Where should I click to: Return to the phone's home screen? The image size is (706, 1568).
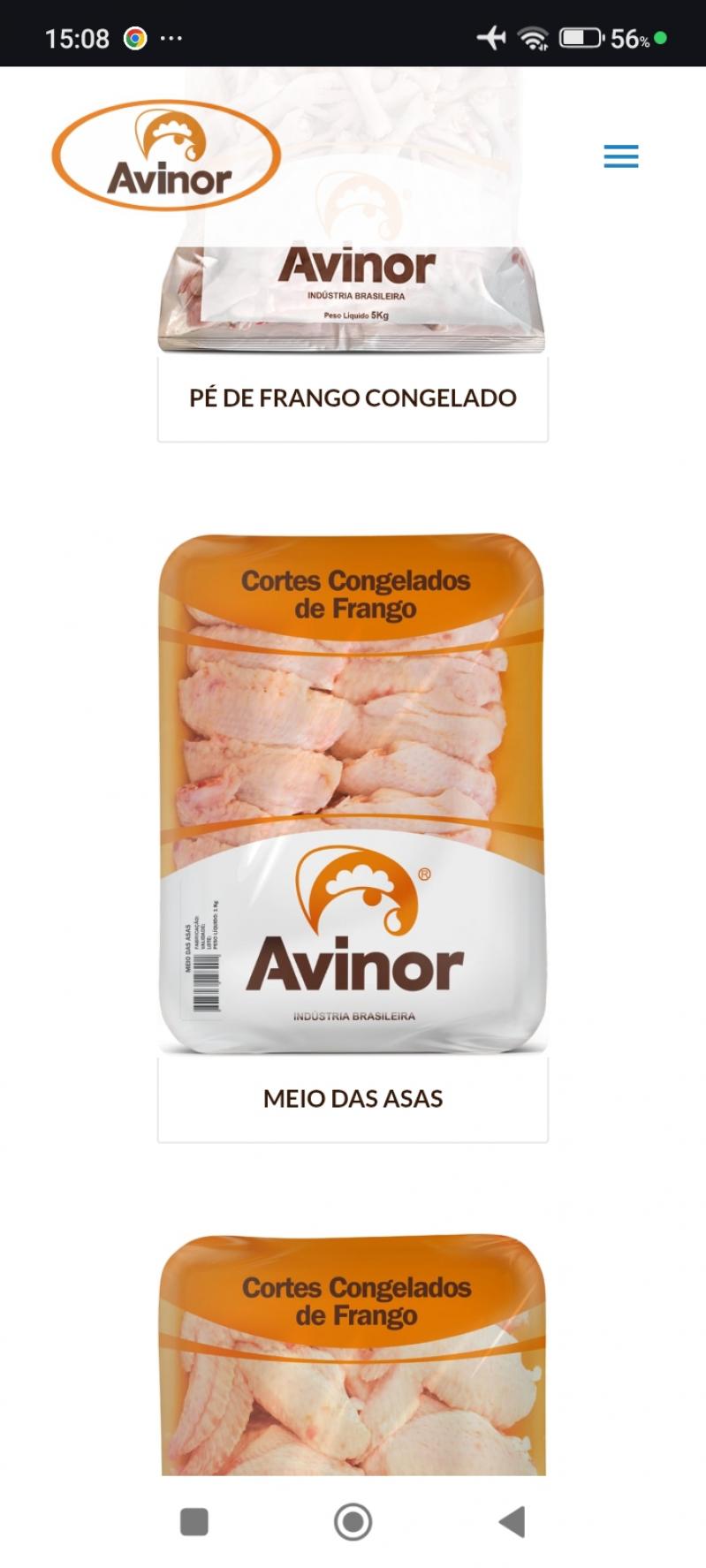click(x=353, y=1521)
